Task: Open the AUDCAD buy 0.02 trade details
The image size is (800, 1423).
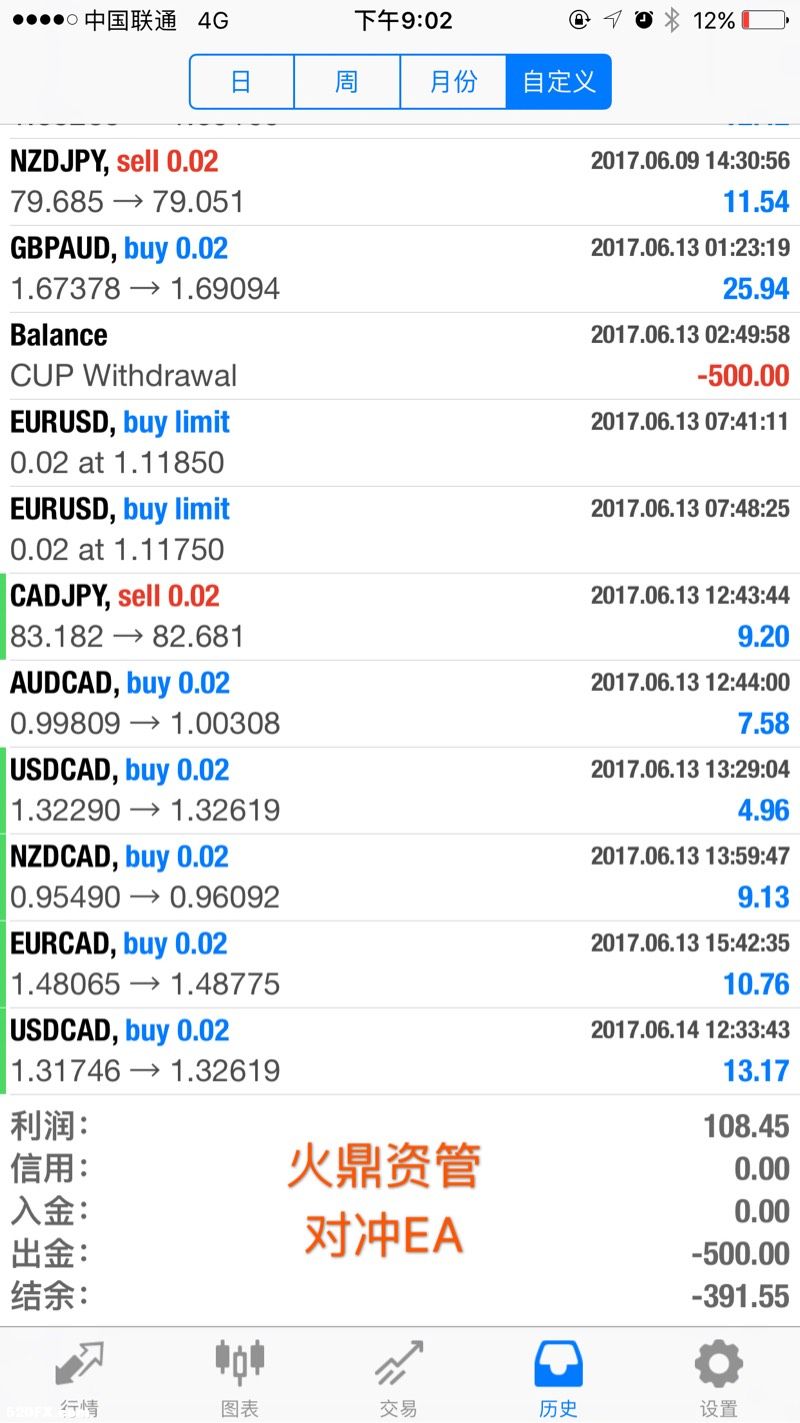Action: tap(400, 704)
